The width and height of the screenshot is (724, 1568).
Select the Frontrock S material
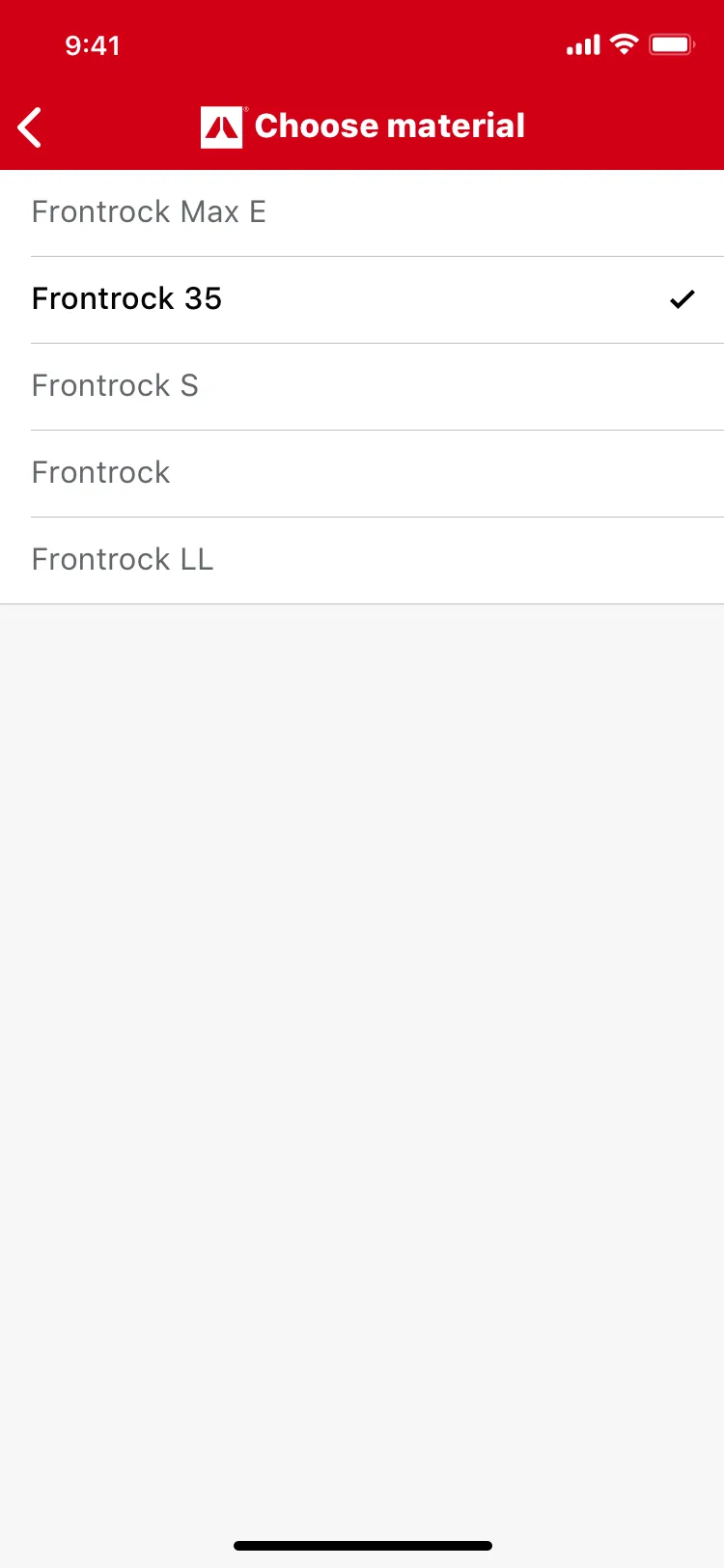(362, 386)
